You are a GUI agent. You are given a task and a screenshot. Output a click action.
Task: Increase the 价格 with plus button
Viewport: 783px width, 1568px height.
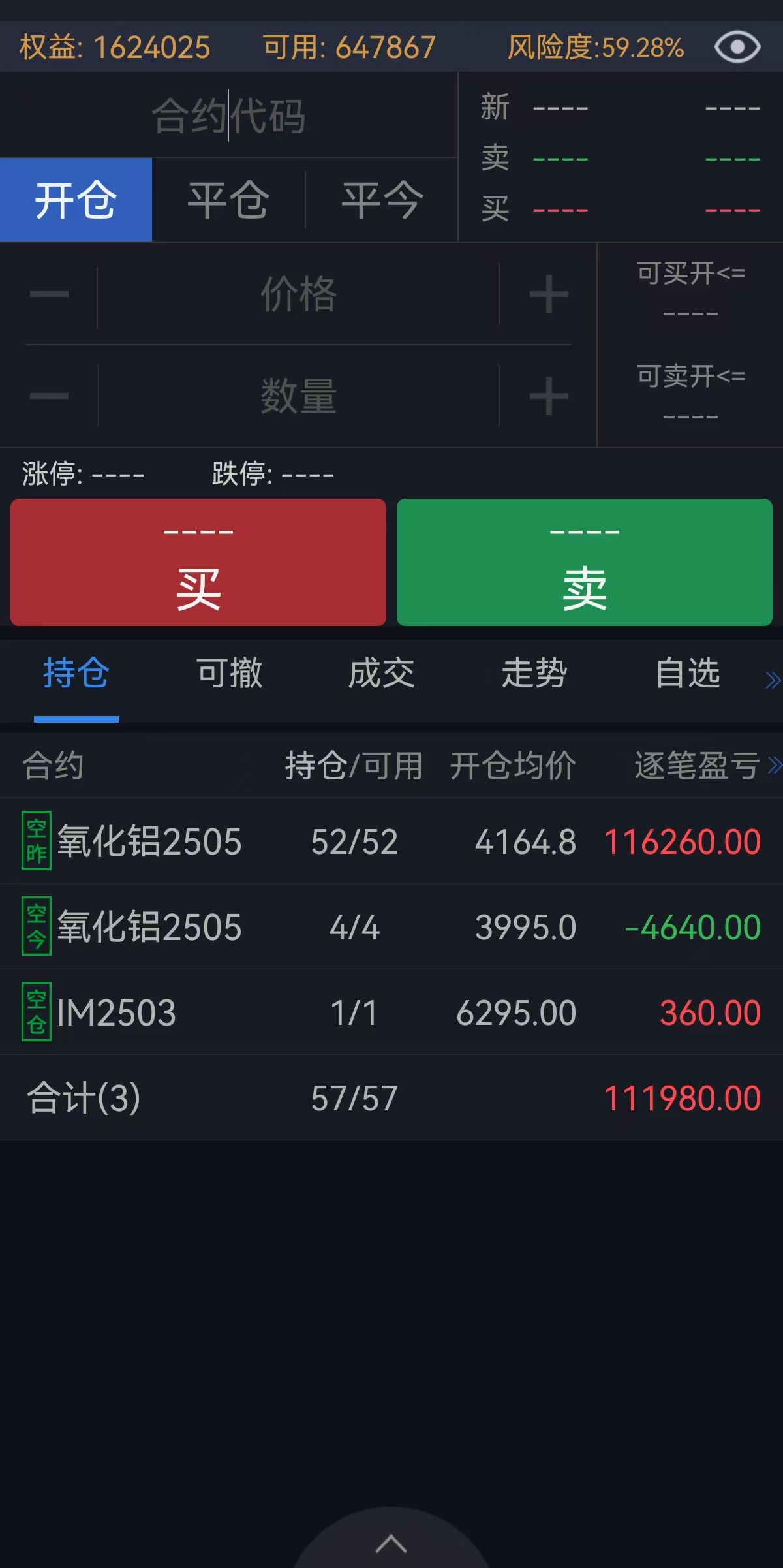(549, 294)
